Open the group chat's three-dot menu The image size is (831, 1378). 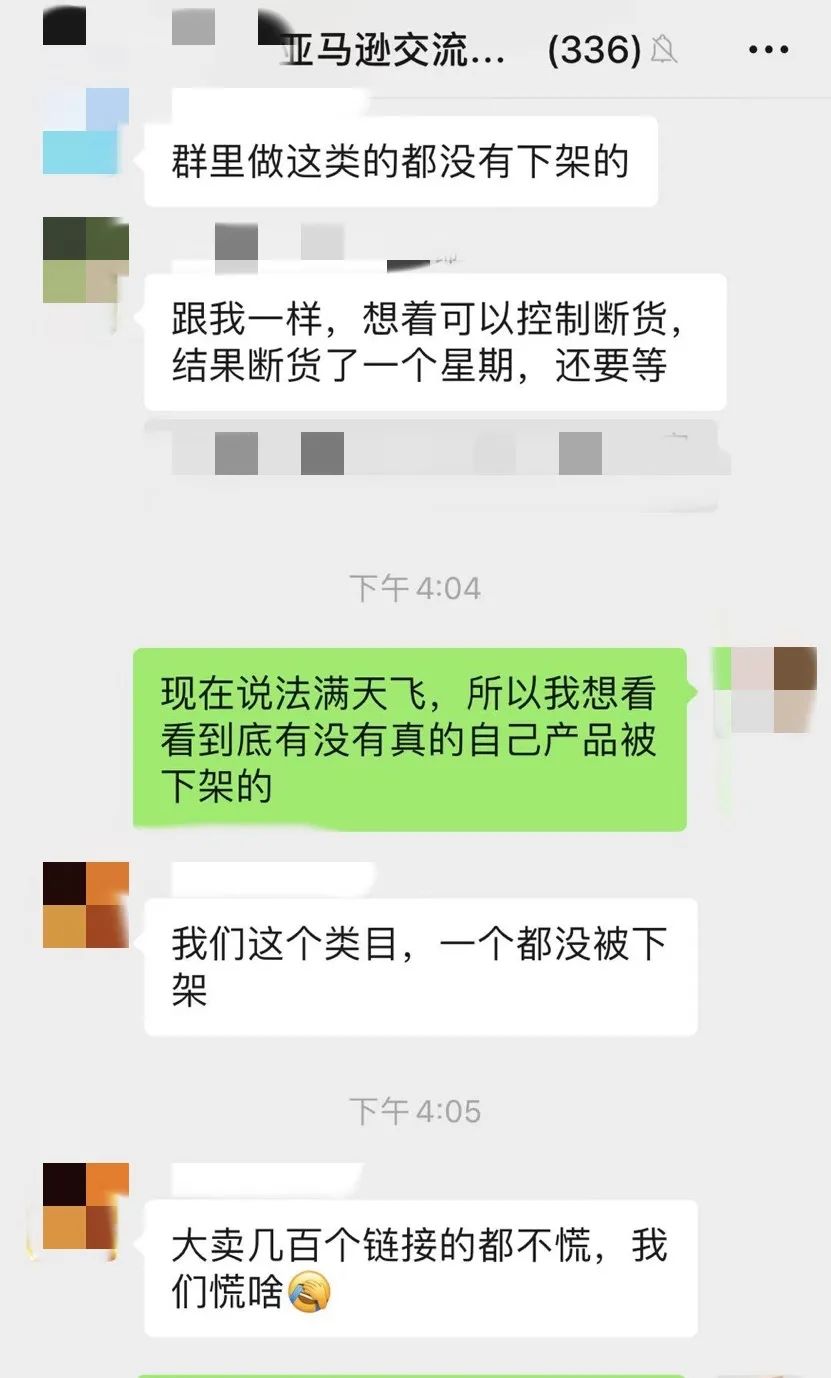tap(768, 49)
